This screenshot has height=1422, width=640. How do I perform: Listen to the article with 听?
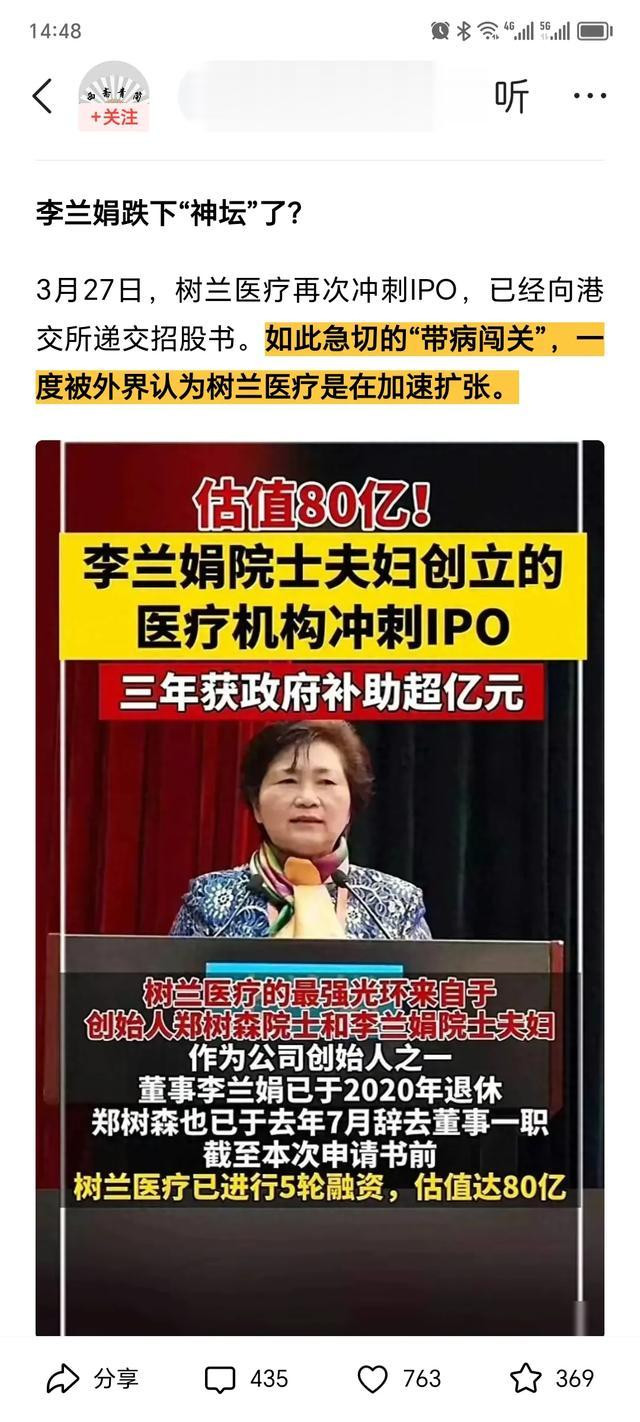tap(511, 97)
